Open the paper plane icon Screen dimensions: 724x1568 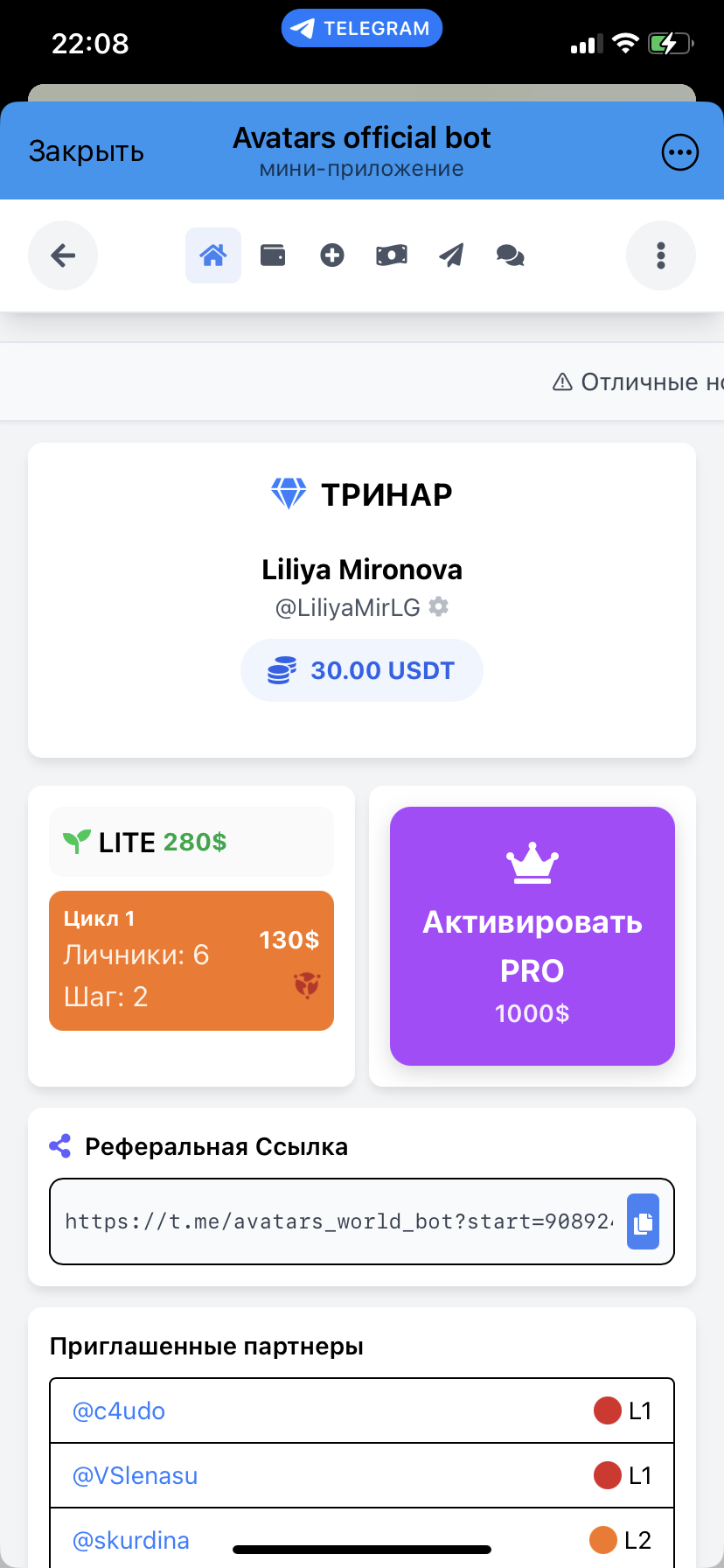[451, 255]
